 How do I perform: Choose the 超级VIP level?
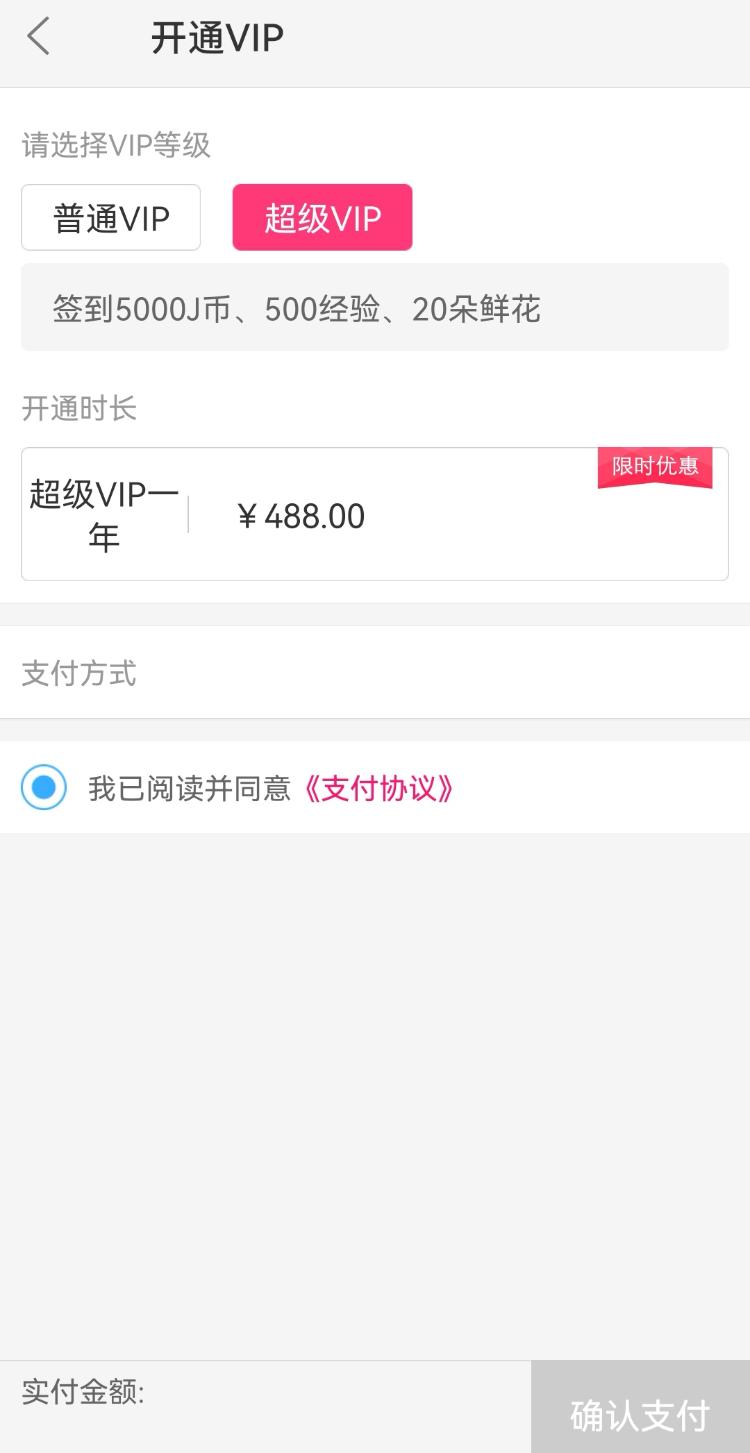(322, 218)
